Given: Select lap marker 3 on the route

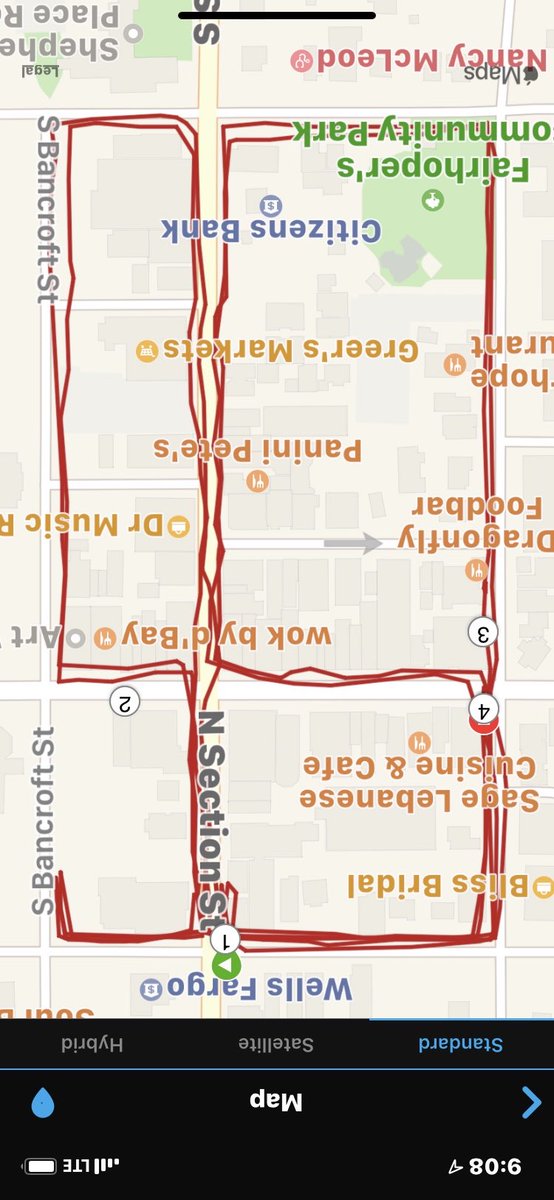Looking at the screenshot, I should 482,632.
